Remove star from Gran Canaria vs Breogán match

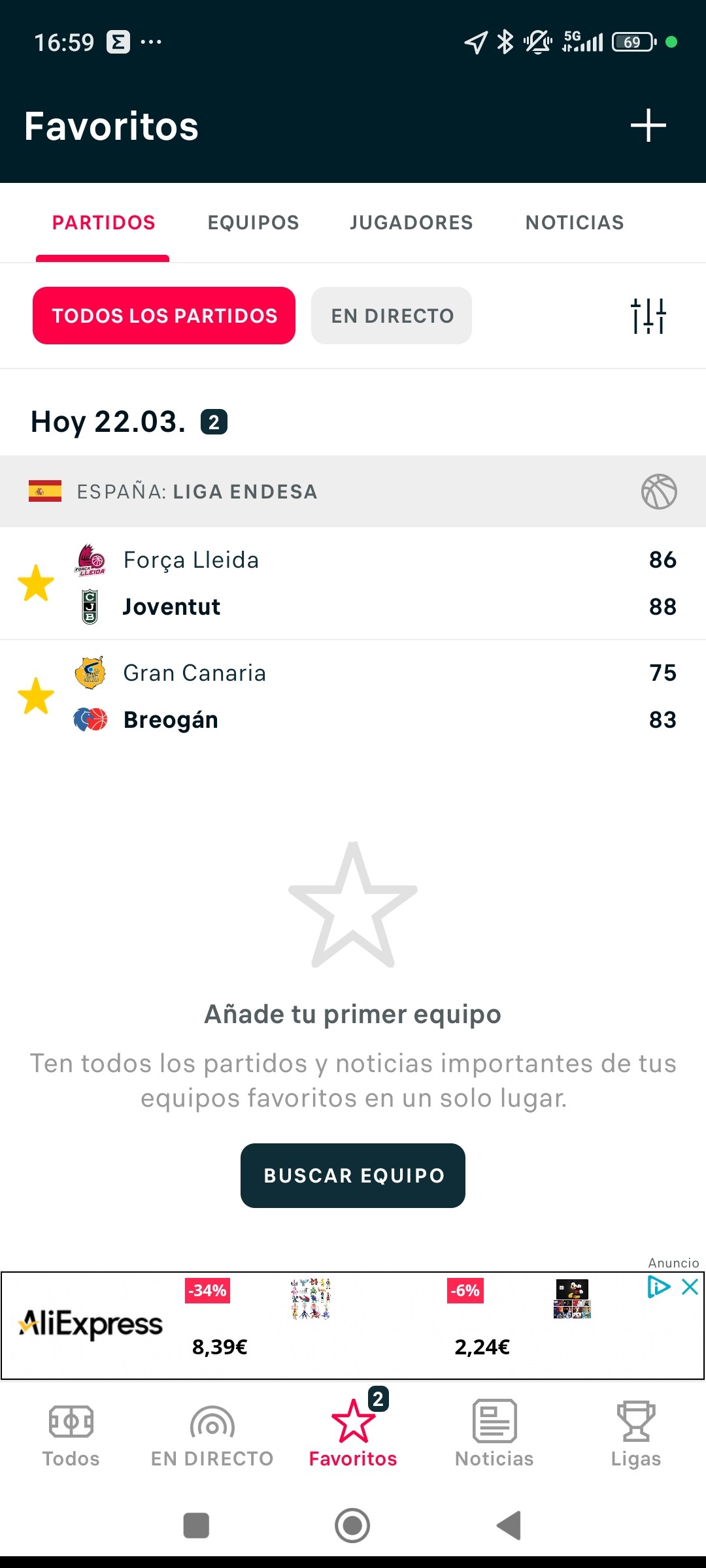pos(36,696)
